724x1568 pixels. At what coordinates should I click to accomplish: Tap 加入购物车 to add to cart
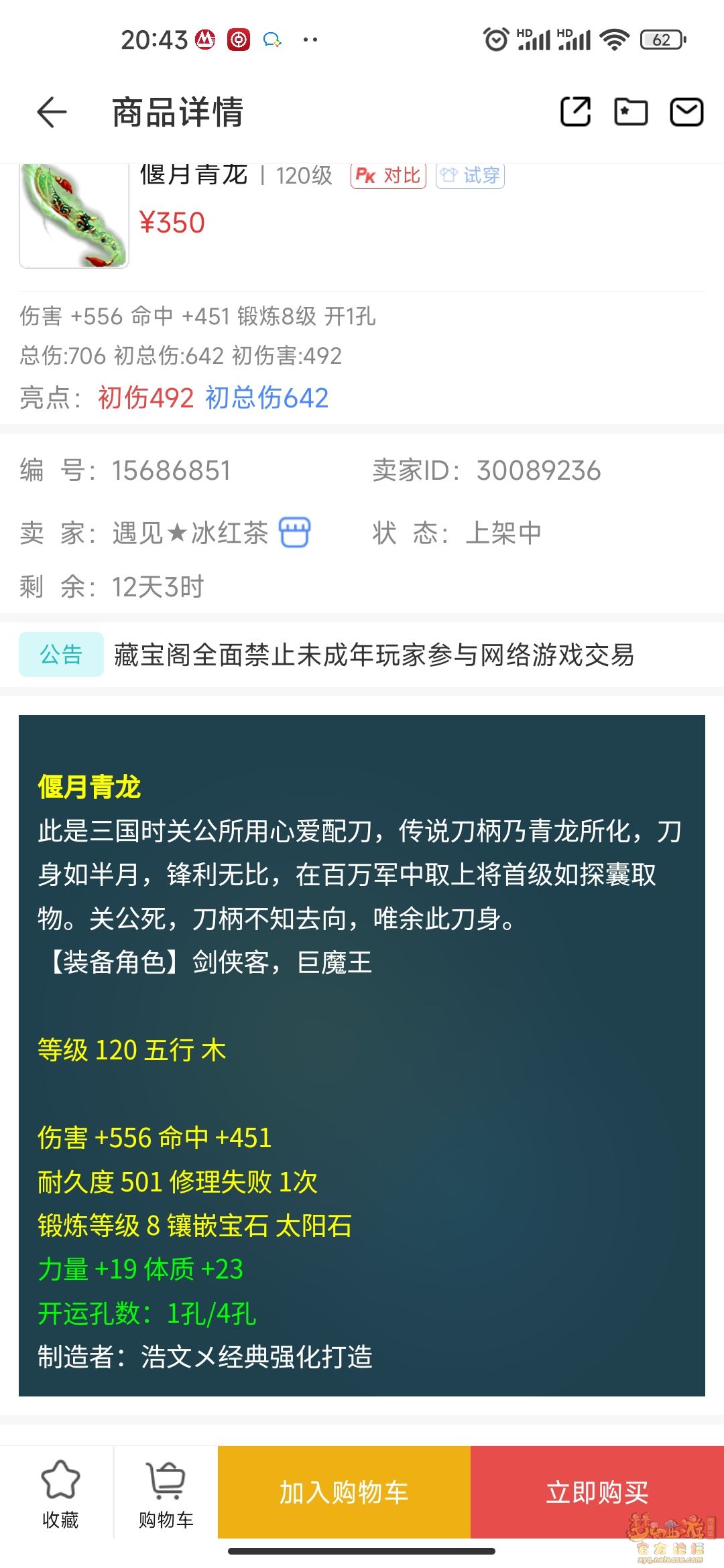click(x=344, y=1492)
